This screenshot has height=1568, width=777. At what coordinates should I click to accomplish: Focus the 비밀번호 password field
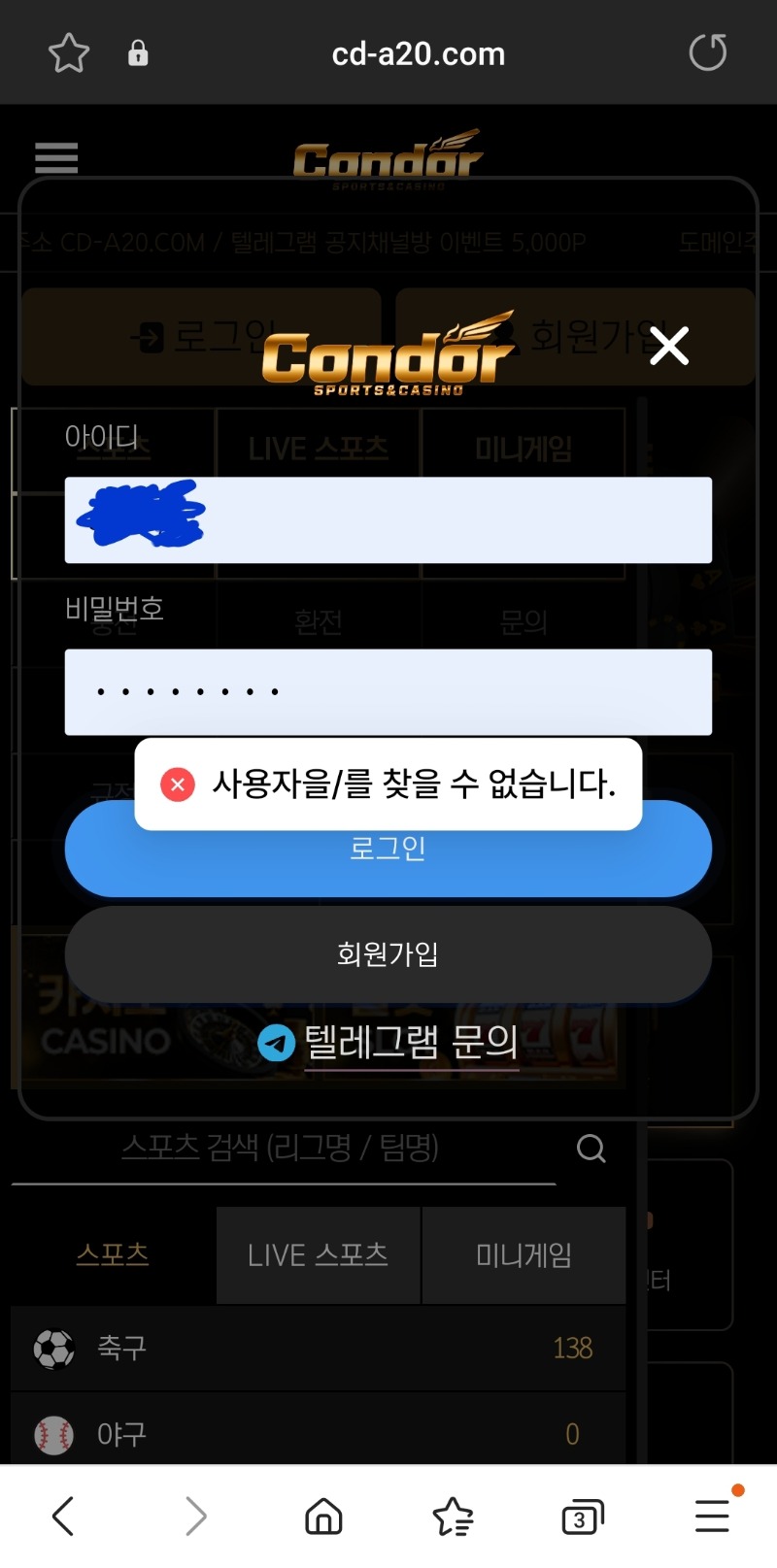pos(388,692)
